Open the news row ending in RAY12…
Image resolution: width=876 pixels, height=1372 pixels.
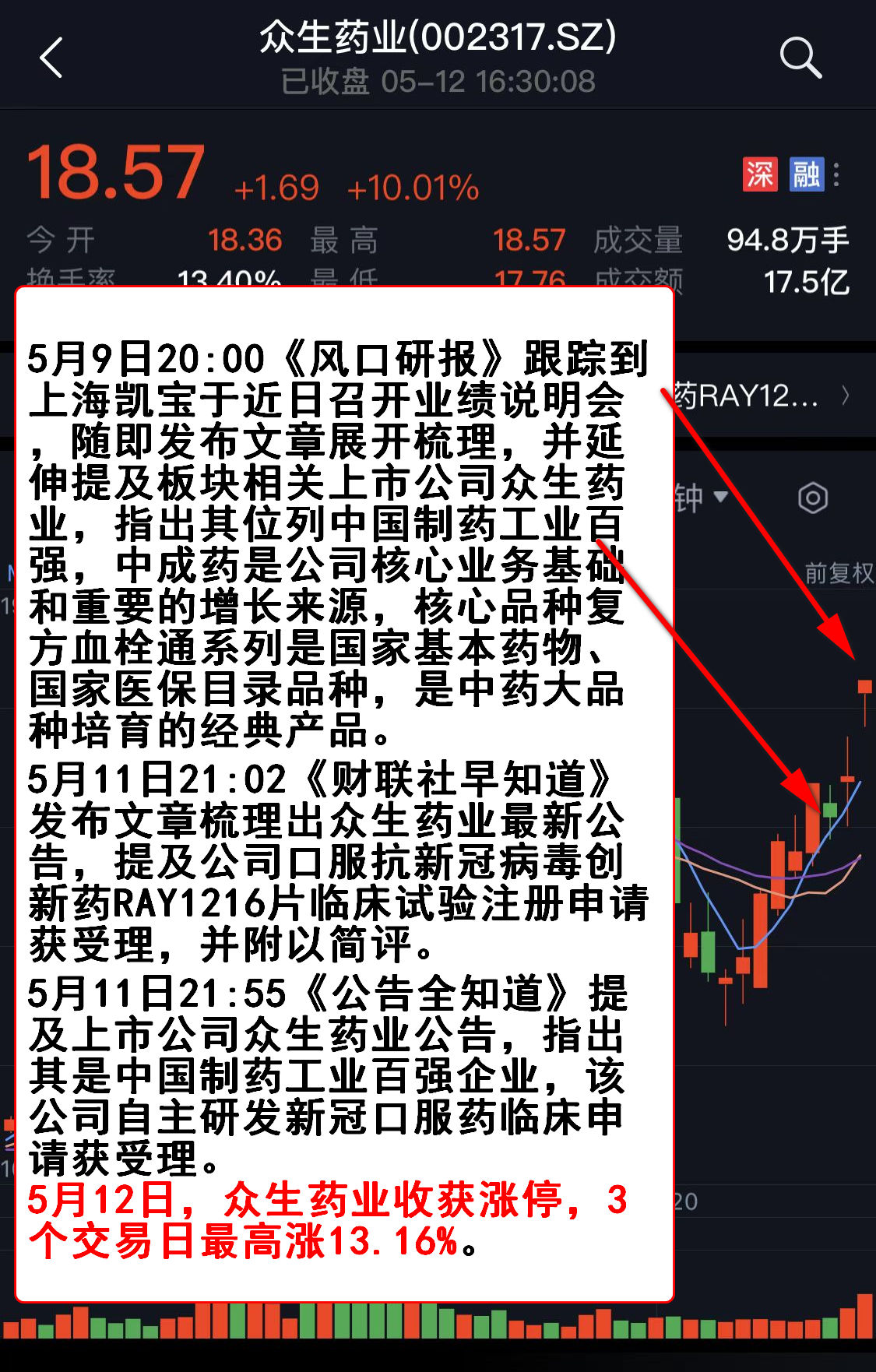(x=759, y=396)
